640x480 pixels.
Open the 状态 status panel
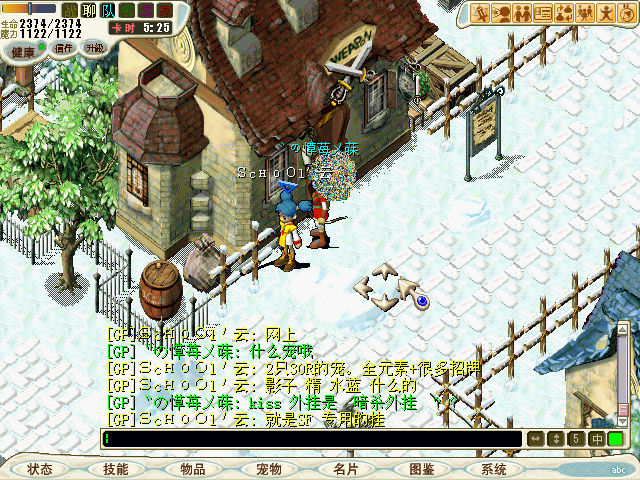[x=41, y=469]
